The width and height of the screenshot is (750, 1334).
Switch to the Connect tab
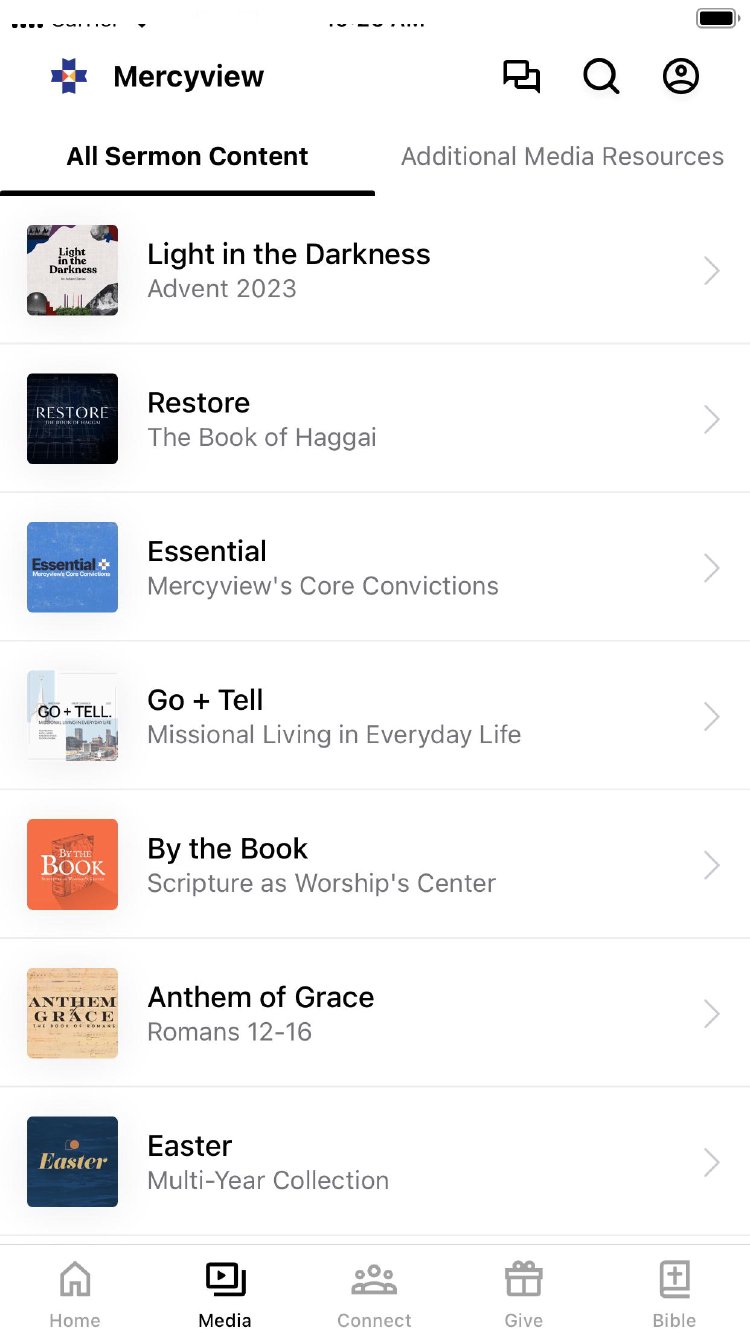tap(374, 1293)
